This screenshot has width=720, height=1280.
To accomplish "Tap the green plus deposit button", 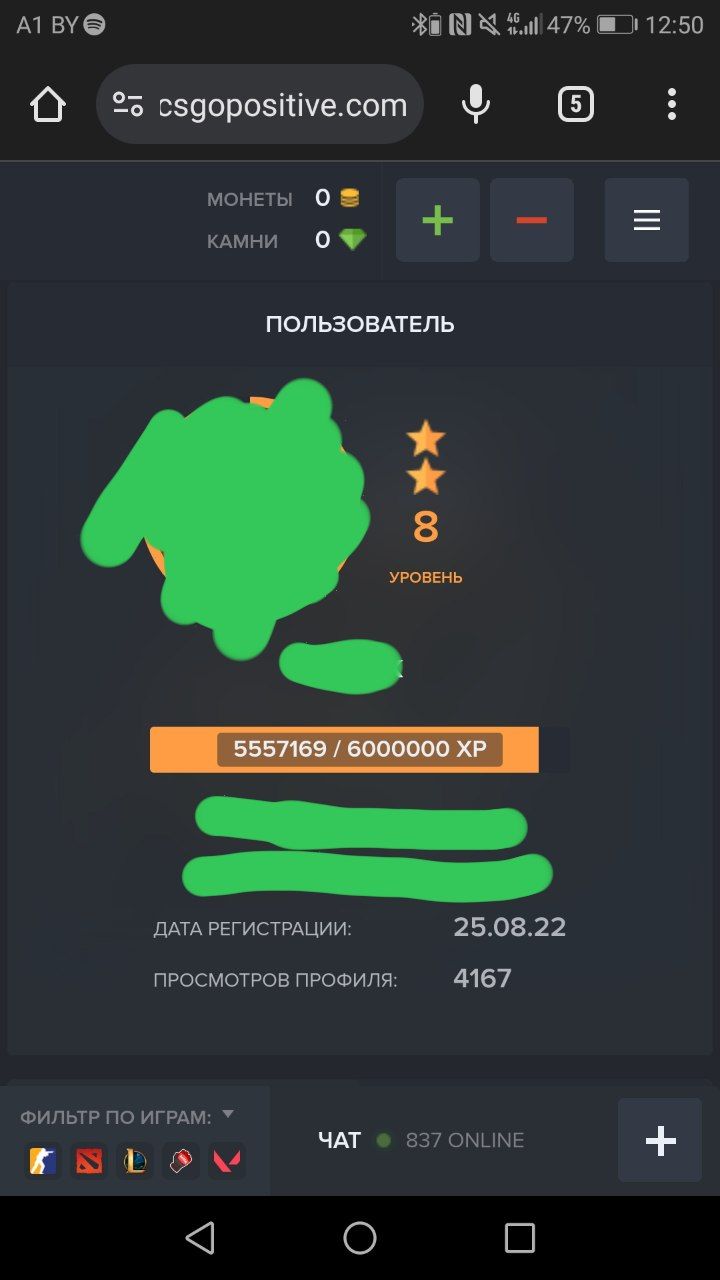I will click(437, 220).
